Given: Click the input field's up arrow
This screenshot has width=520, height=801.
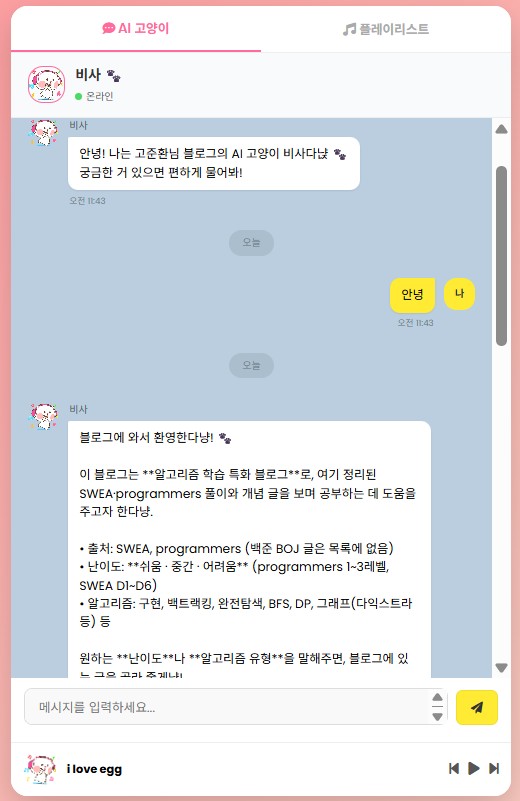Looking at the screenshot, I should point(437,697).
